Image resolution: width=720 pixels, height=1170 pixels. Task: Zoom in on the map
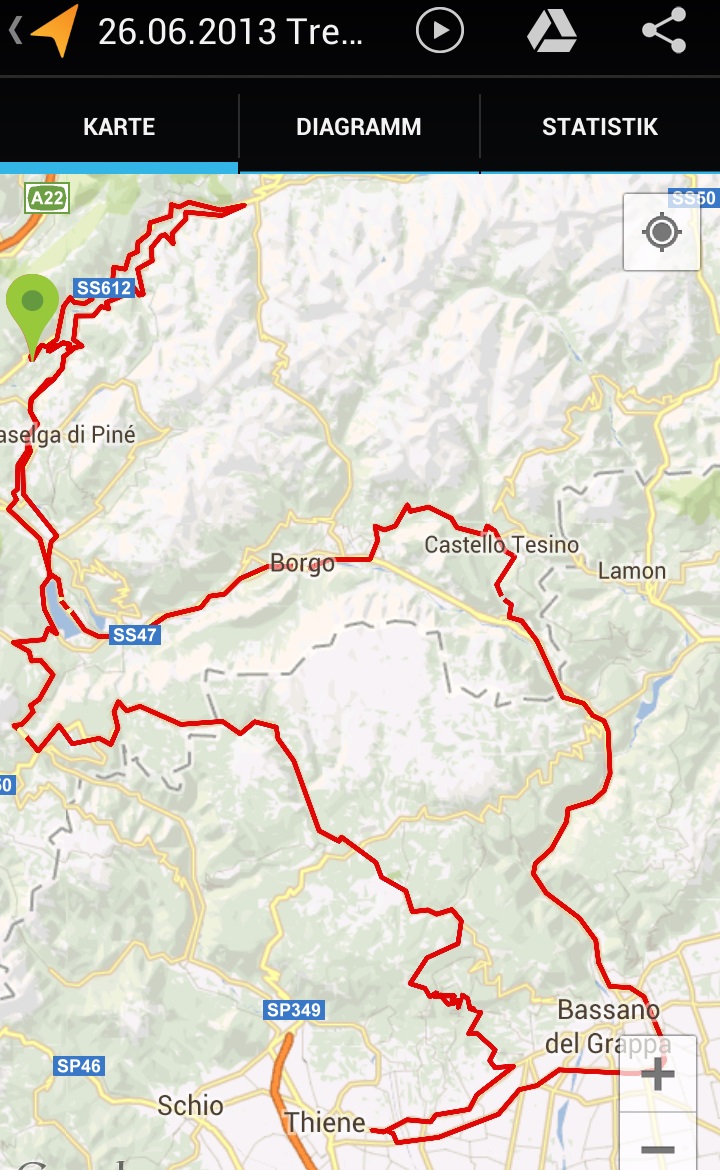click(657, 1074)
